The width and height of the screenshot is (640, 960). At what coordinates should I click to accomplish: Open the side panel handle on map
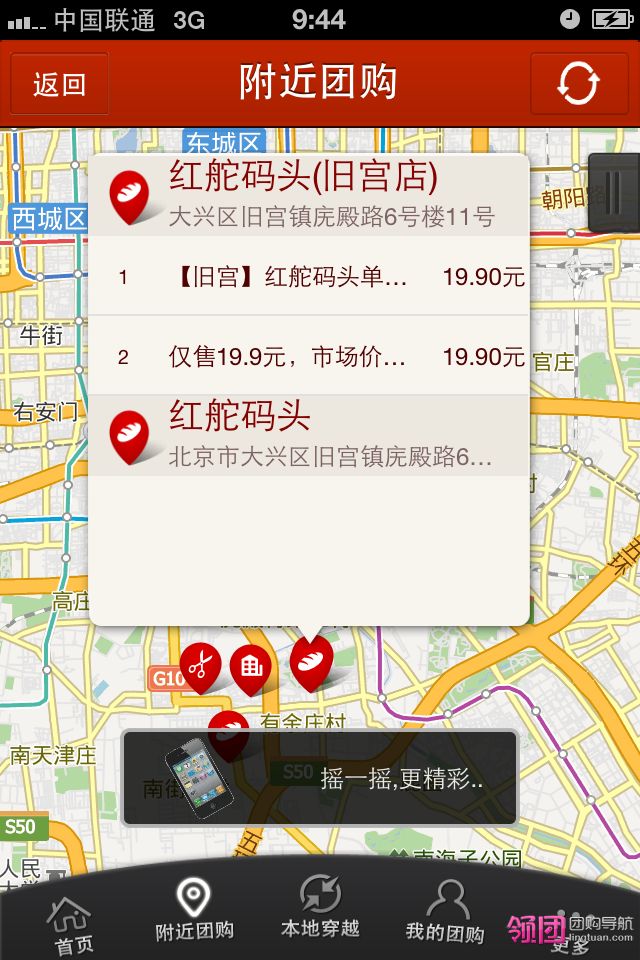click(x=614, y=193)
